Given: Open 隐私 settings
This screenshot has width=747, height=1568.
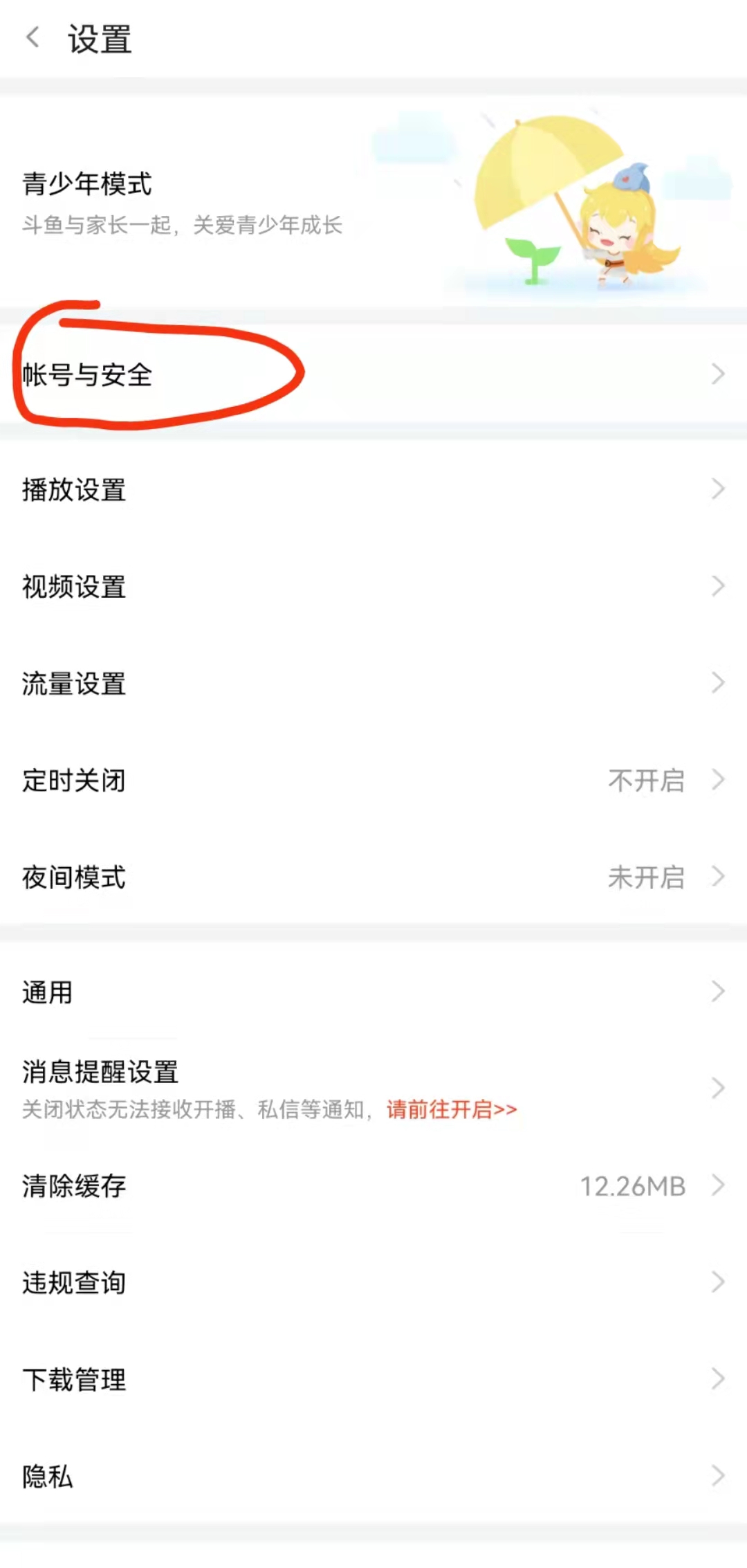Looking at the screenshot, I should tap(373, 1477).
